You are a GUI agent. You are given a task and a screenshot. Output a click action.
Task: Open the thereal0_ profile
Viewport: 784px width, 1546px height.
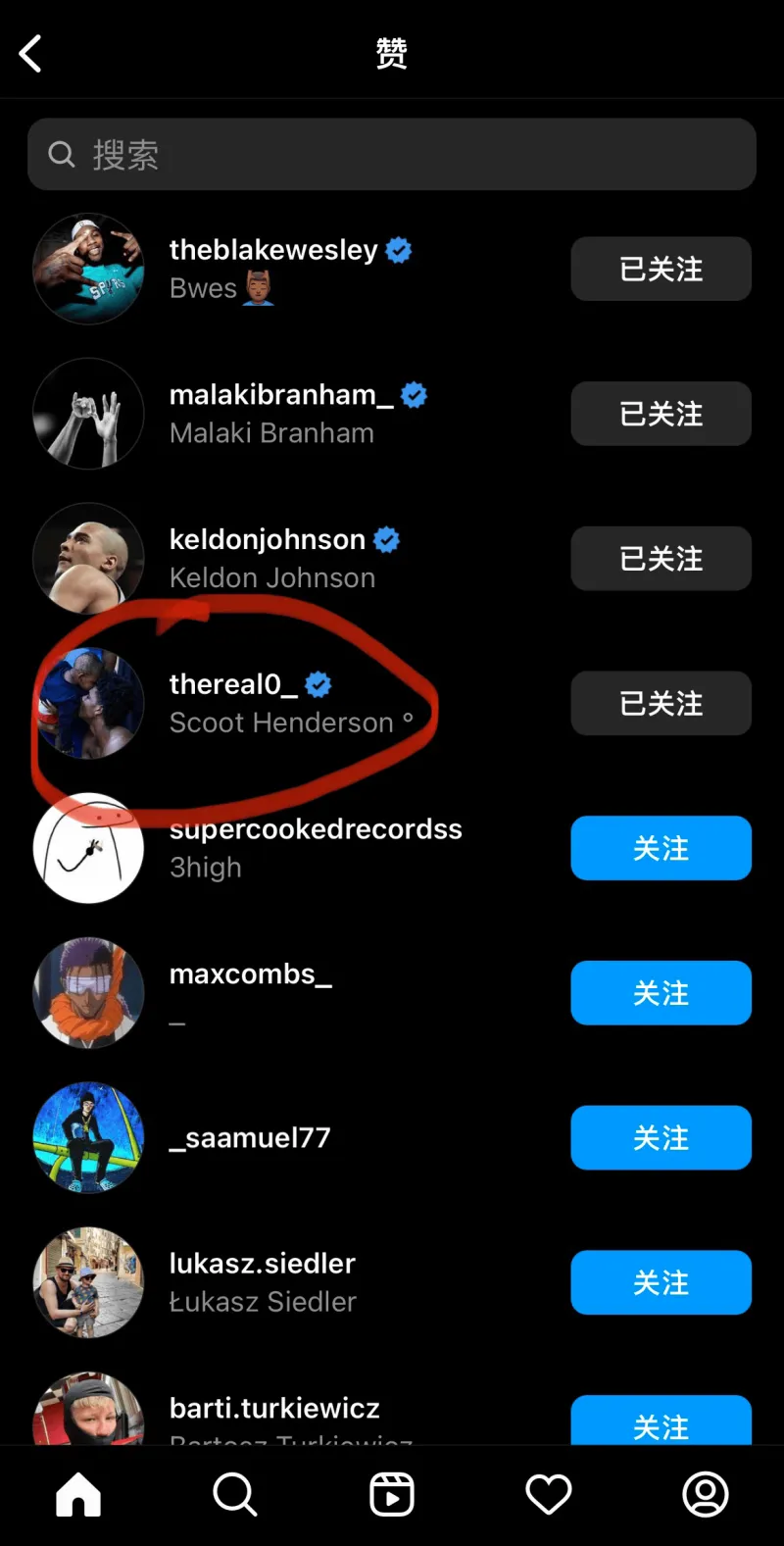[x=233, y=684]
